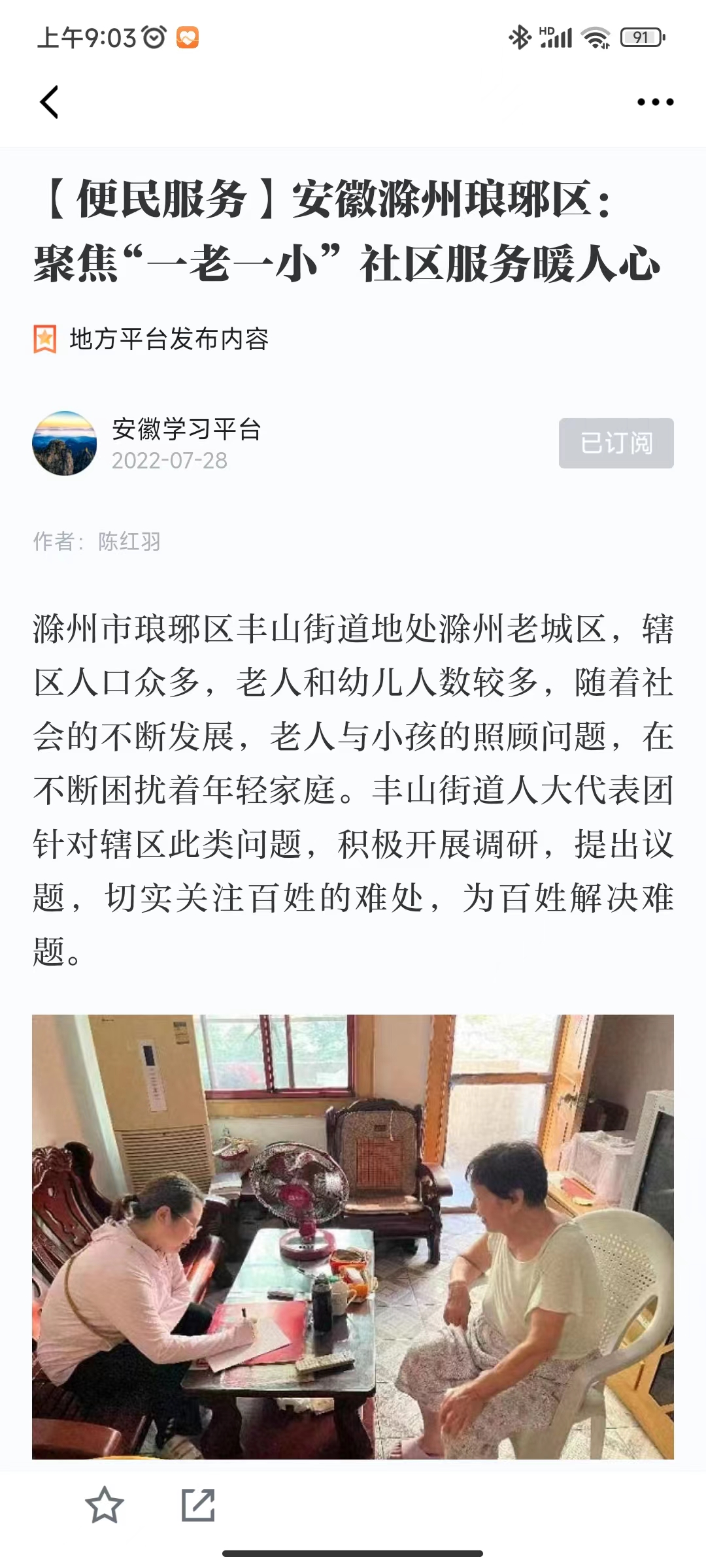Favorite this article with the star icon
Viewport: 706px width, 1568px height.
click(x=105, y=1505)
